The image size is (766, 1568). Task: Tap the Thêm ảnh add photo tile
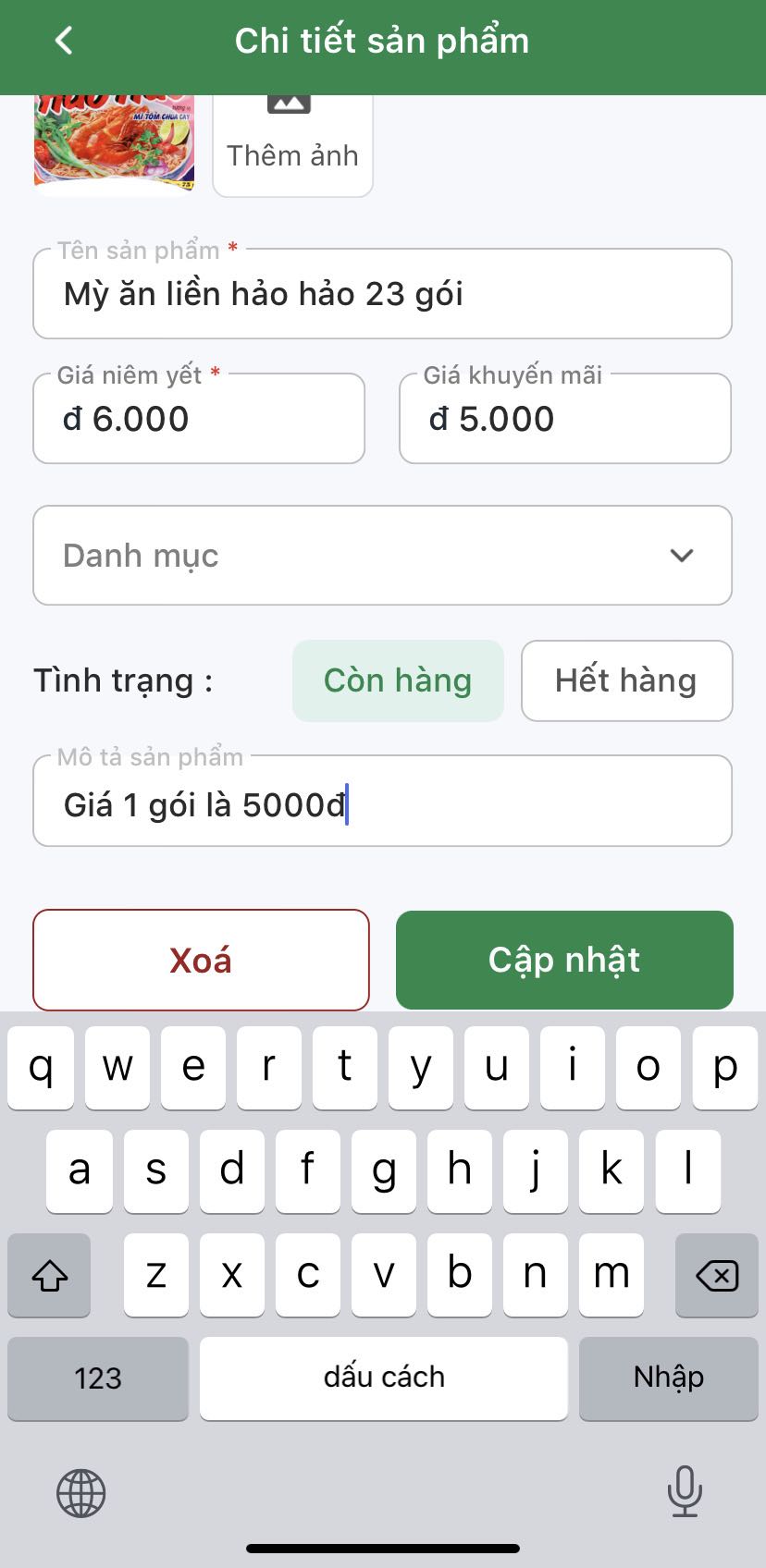click(292, 145)
